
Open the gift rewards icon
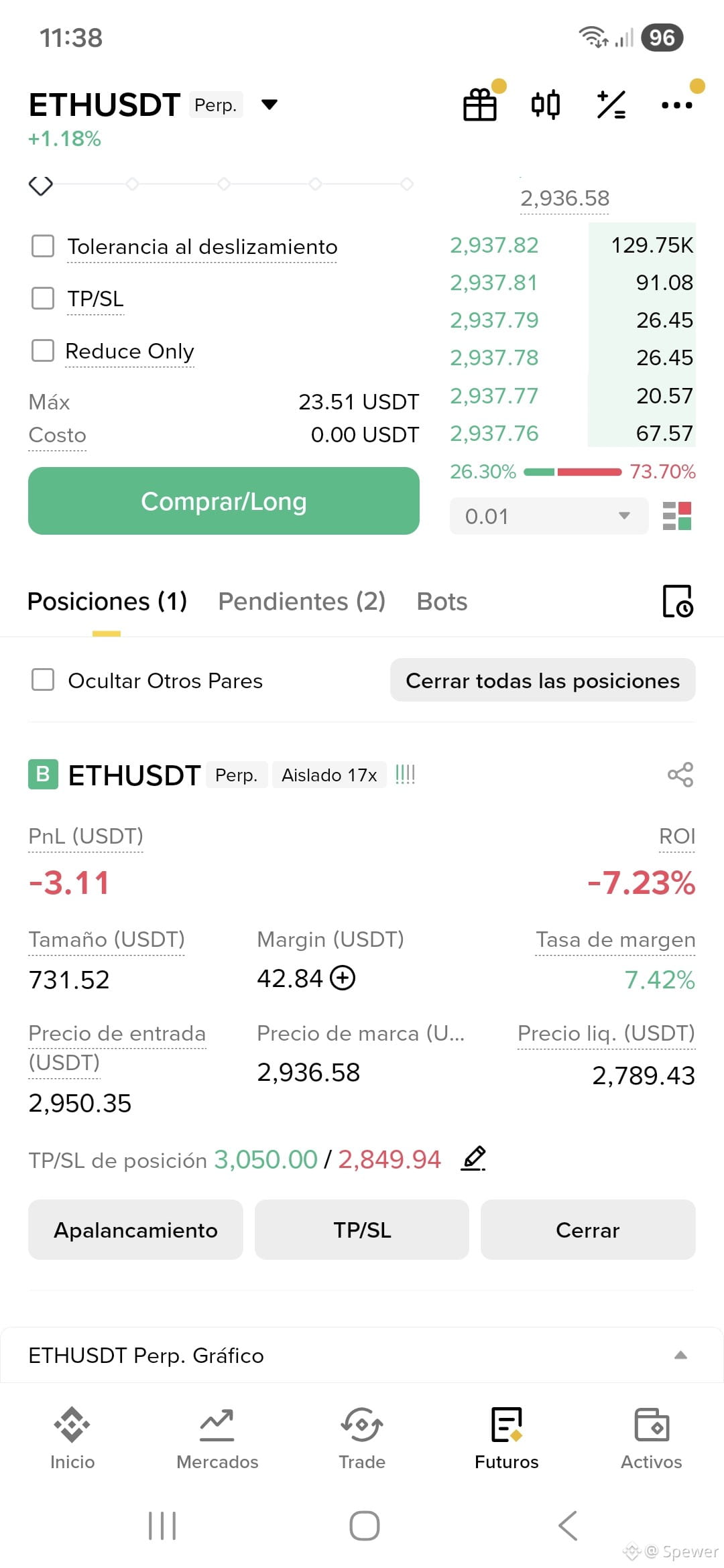tap(481, 105)
